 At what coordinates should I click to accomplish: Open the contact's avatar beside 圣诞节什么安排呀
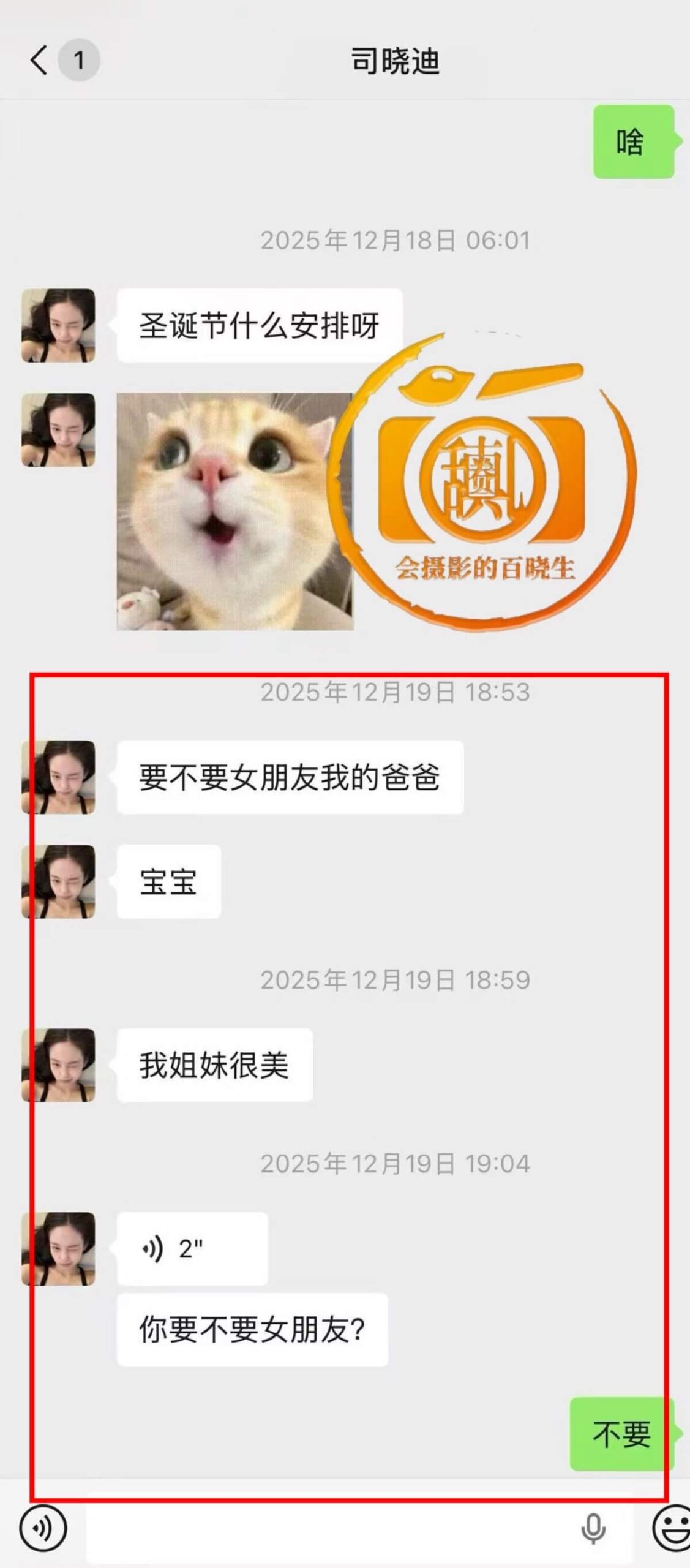[59, 326]
